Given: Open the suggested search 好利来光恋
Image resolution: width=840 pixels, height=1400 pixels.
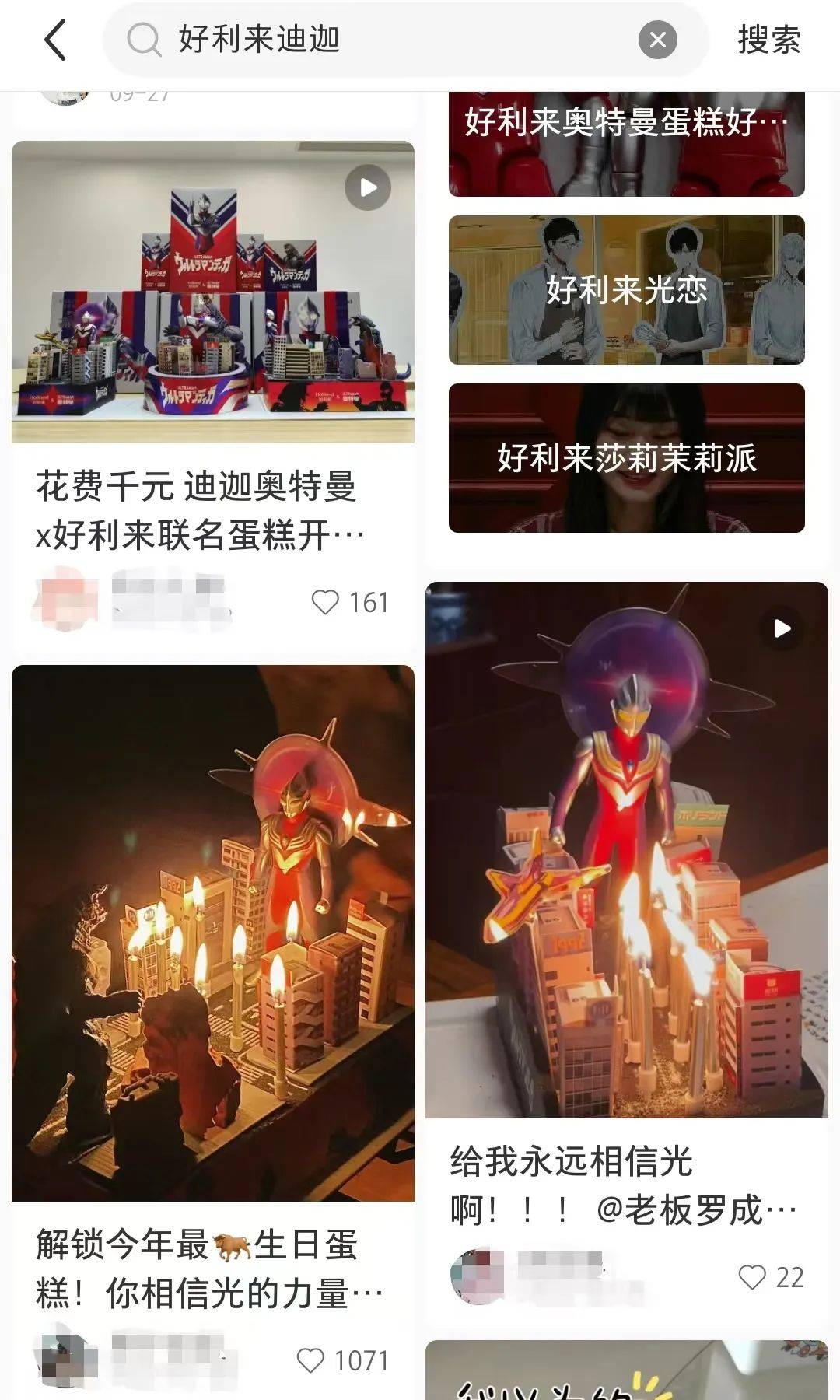Looking at the screenshot, I should 626,290.
